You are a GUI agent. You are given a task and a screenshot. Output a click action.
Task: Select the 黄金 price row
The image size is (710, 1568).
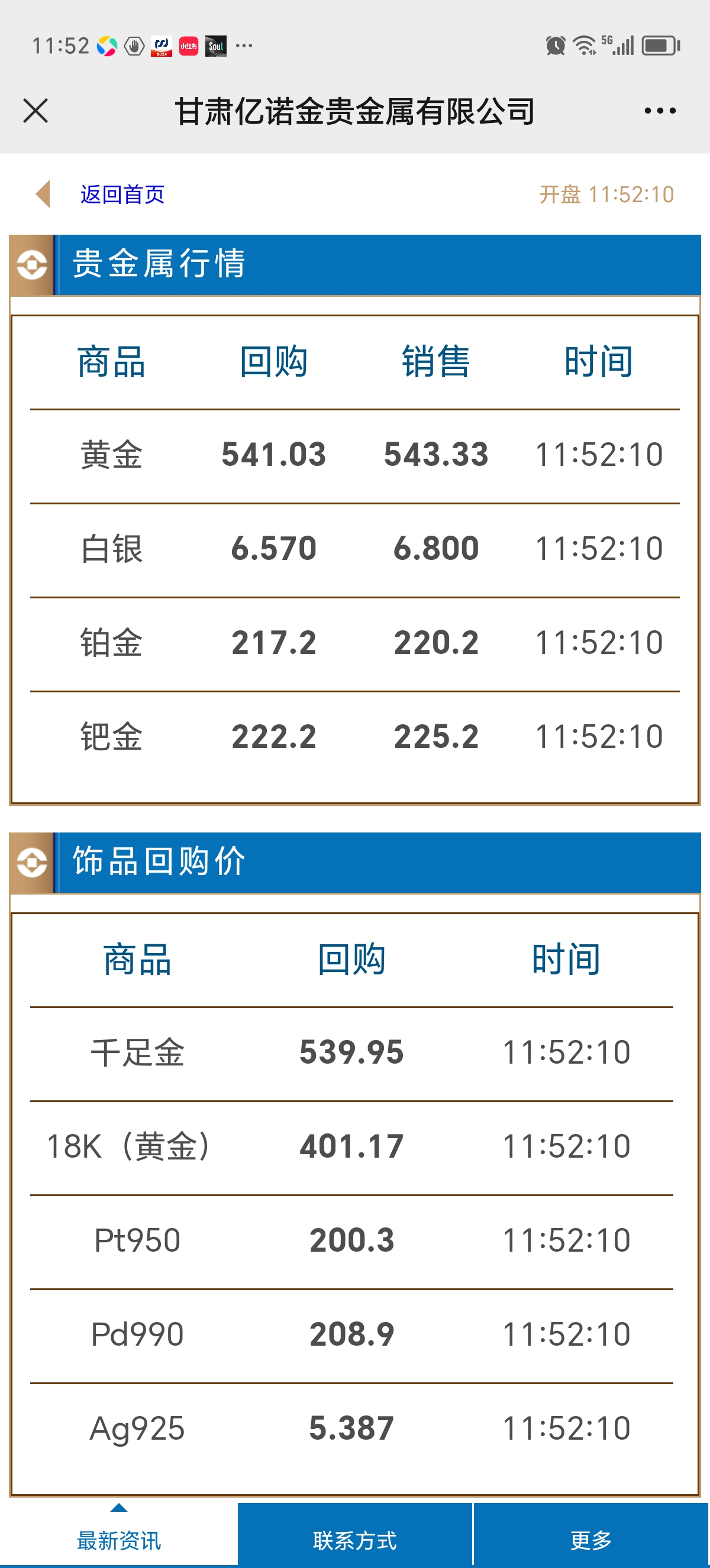[355, 455]
